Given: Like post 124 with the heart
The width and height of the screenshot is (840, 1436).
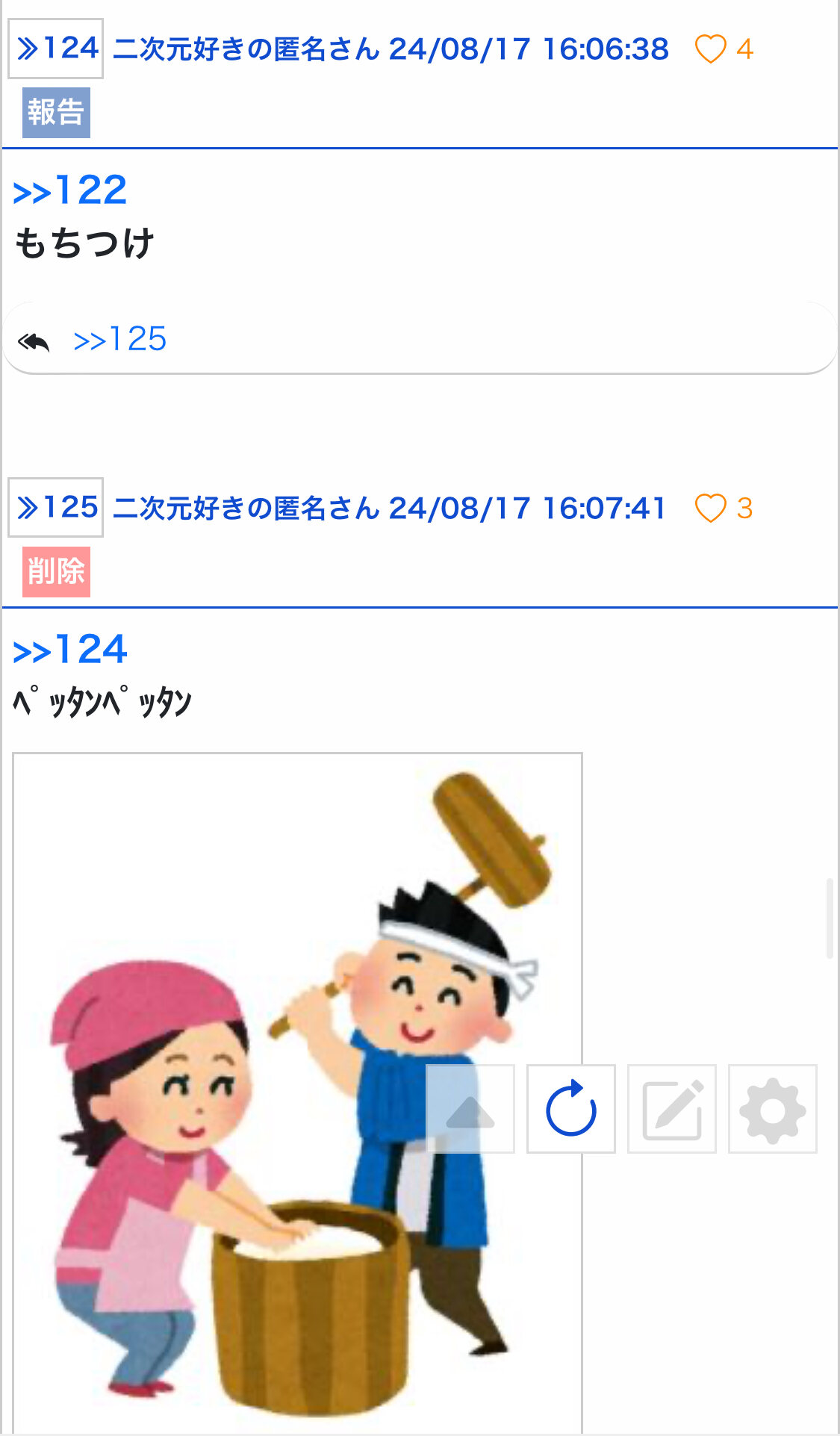Looking at the screenshot, I should coord(710,49).
